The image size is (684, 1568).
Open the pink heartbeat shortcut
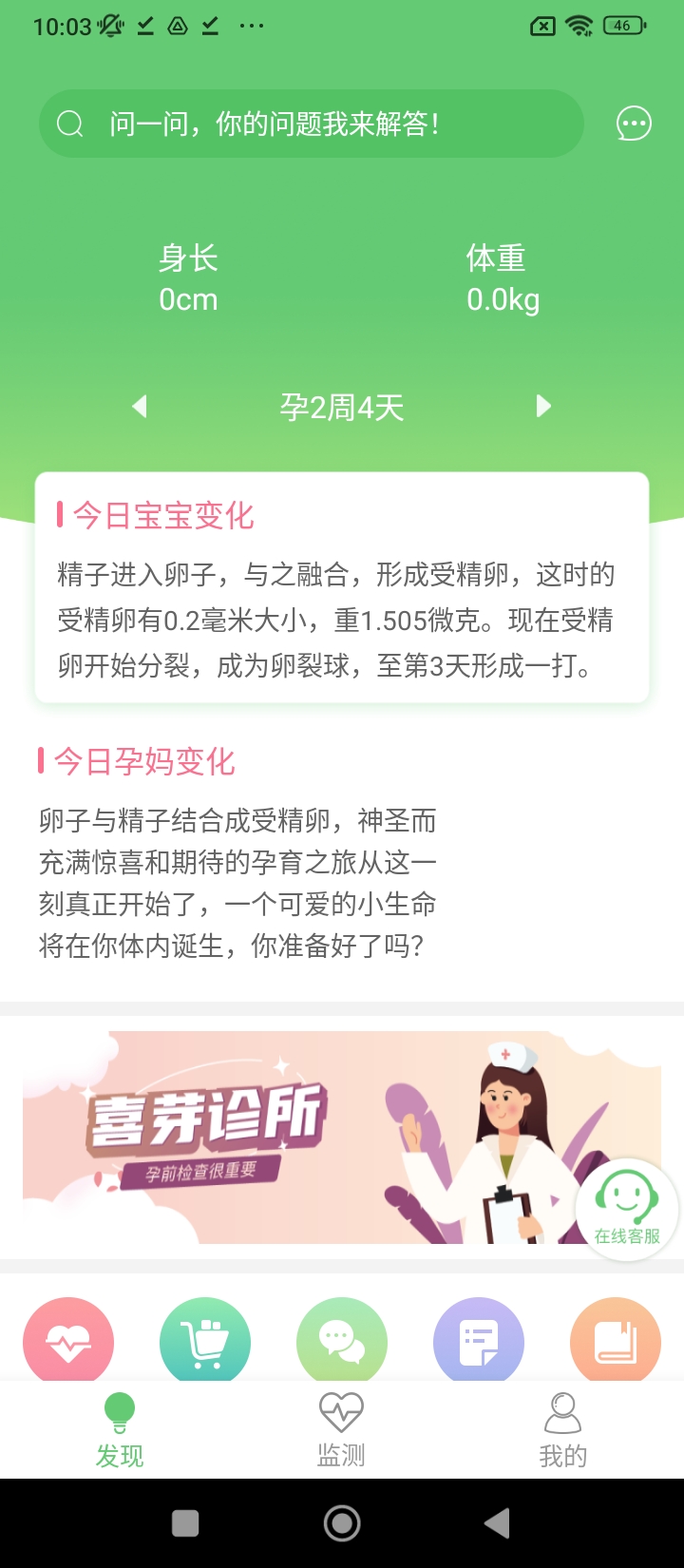[68, 1340]
